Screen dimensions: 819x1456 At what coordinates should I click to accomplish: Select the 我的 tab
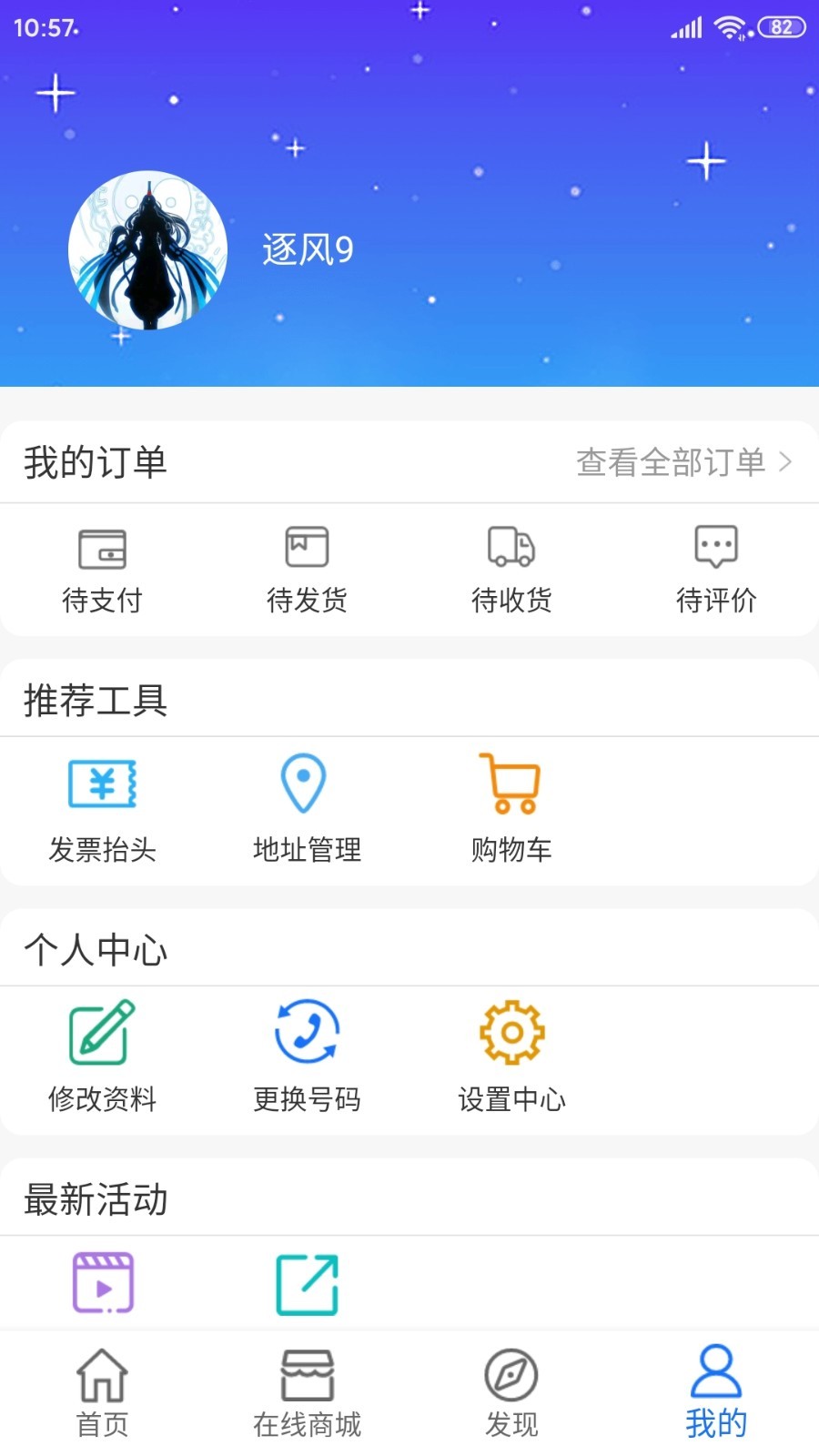(x=716, y=1392)
